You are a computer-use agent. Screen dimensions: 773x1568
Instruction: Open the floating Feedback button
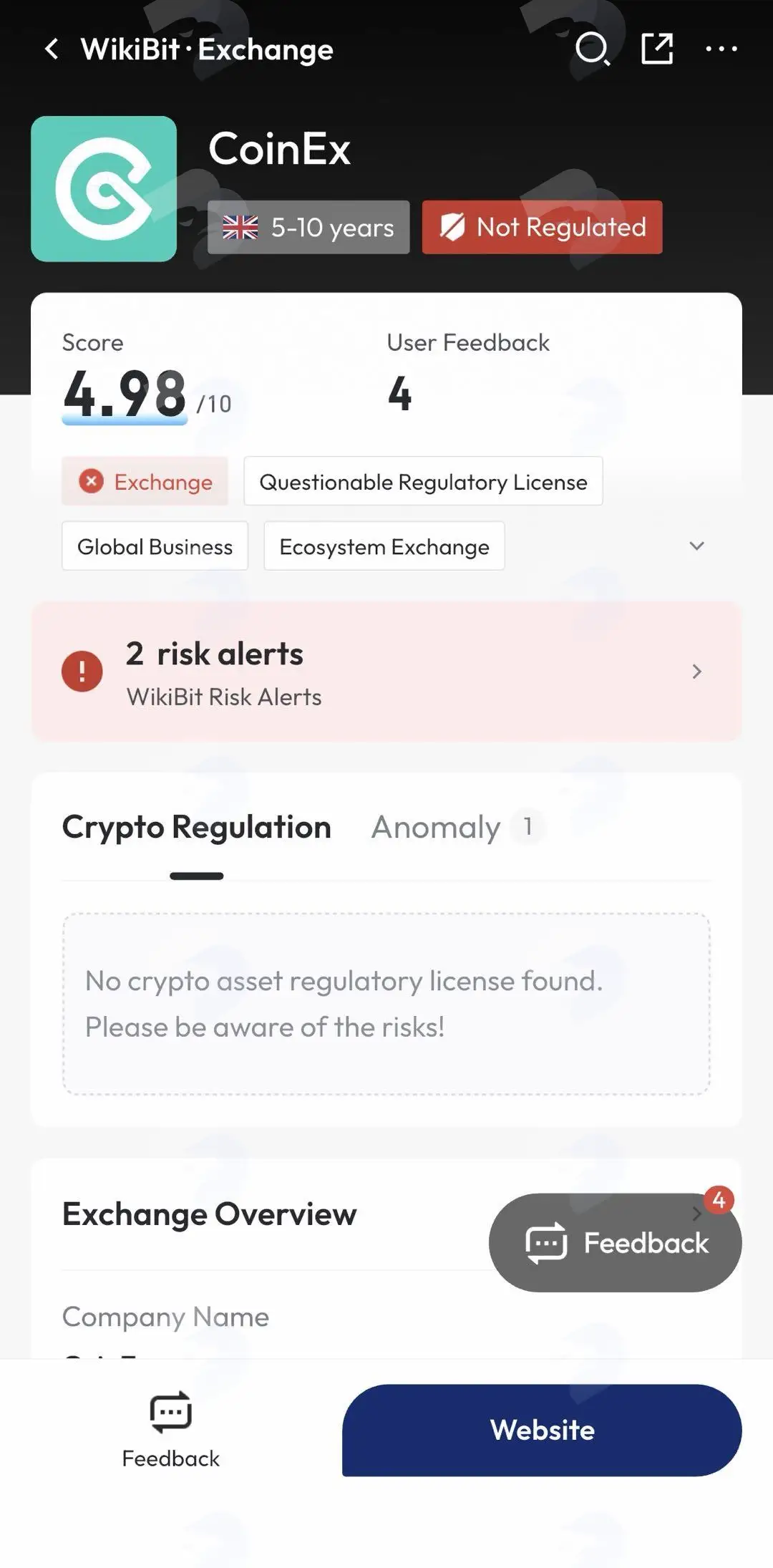615,1242
